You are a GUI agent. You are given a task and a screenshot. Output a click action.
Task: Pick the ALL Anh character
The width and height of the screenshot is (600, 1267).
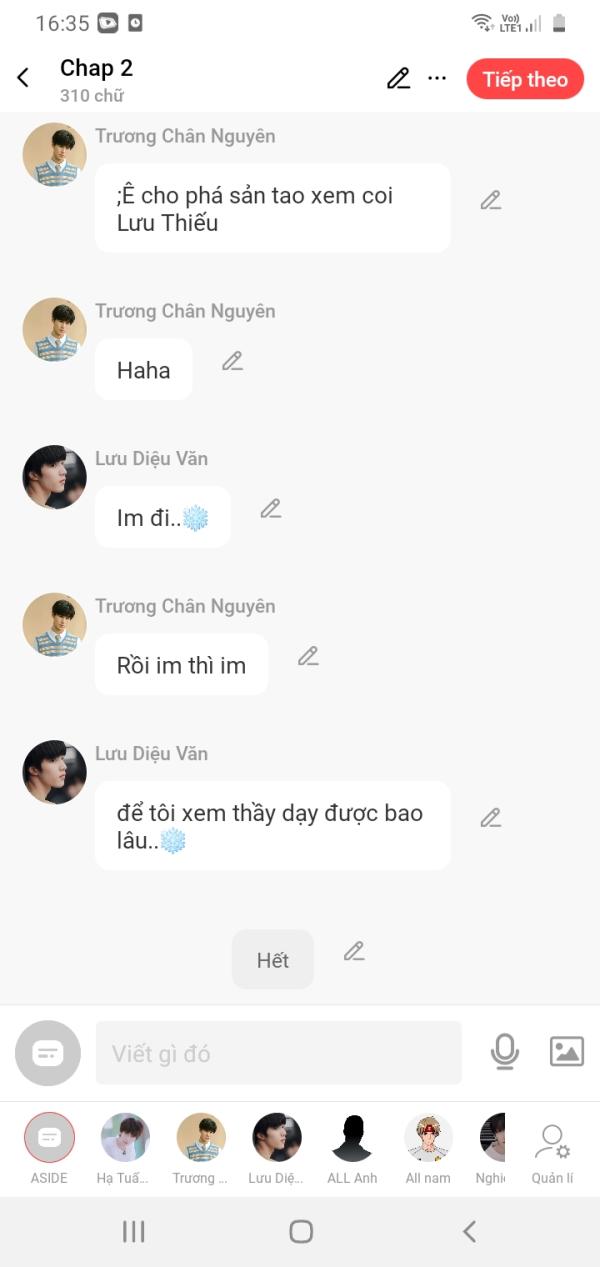[x=352, y=1138]
